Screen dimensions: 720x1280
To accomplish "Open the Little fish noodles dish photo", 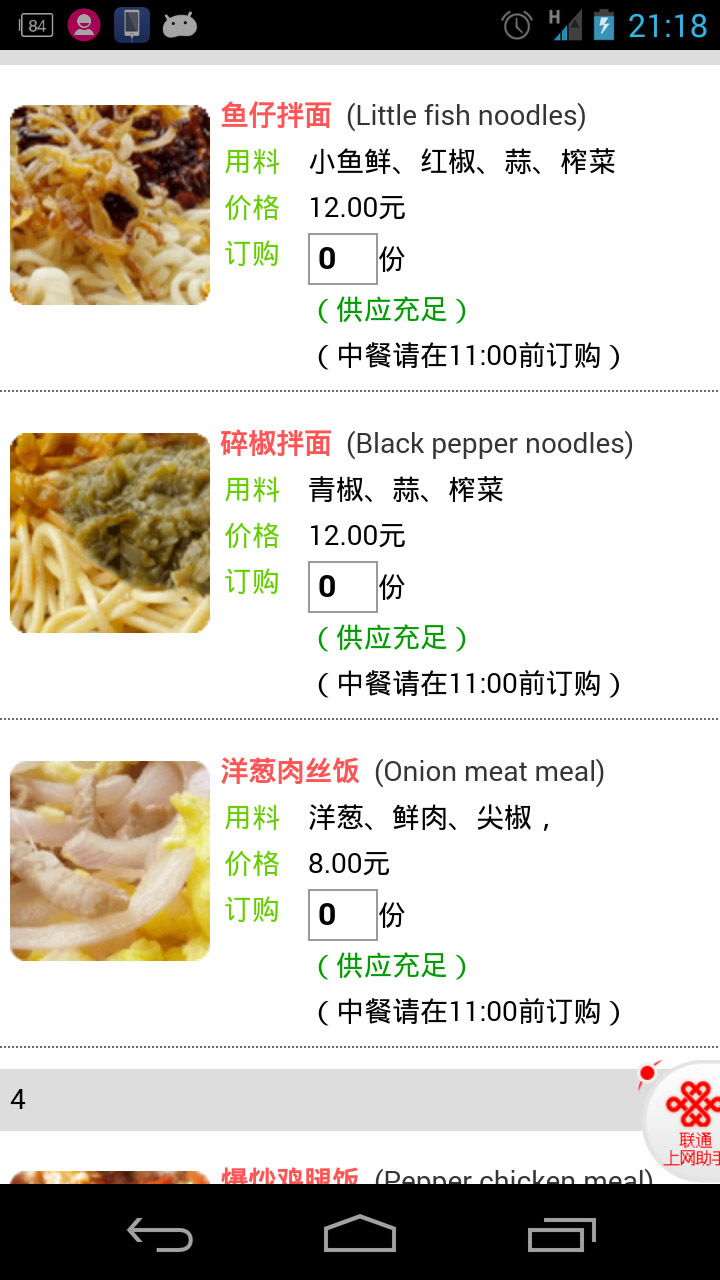I will (110, 205).
